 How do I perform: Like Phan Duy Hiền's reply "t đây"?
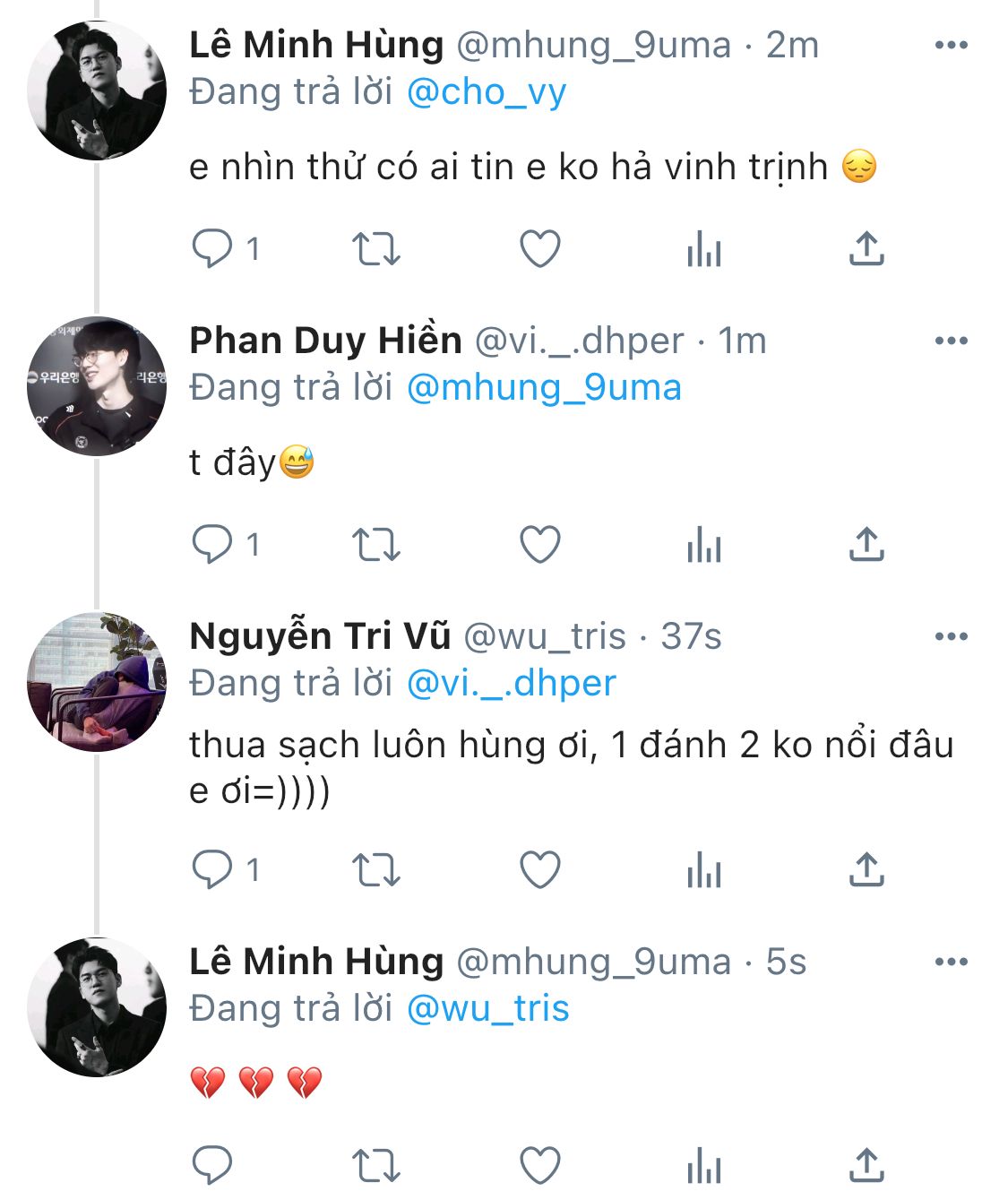click(x=540, y=544)
